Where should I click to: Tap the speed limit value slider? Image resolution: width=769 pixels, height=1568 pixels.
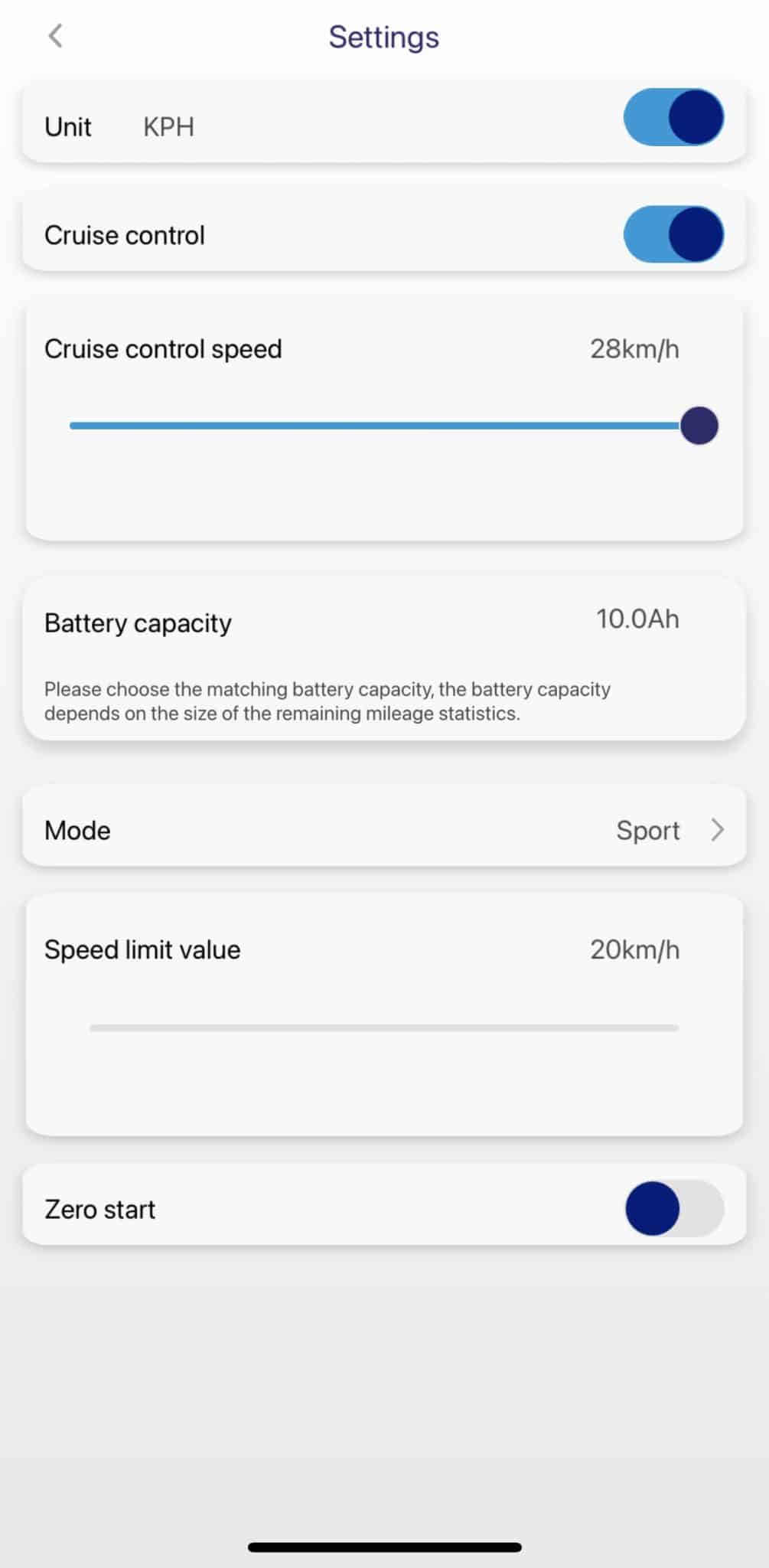pyautogui.click(x=384, y=1028)
